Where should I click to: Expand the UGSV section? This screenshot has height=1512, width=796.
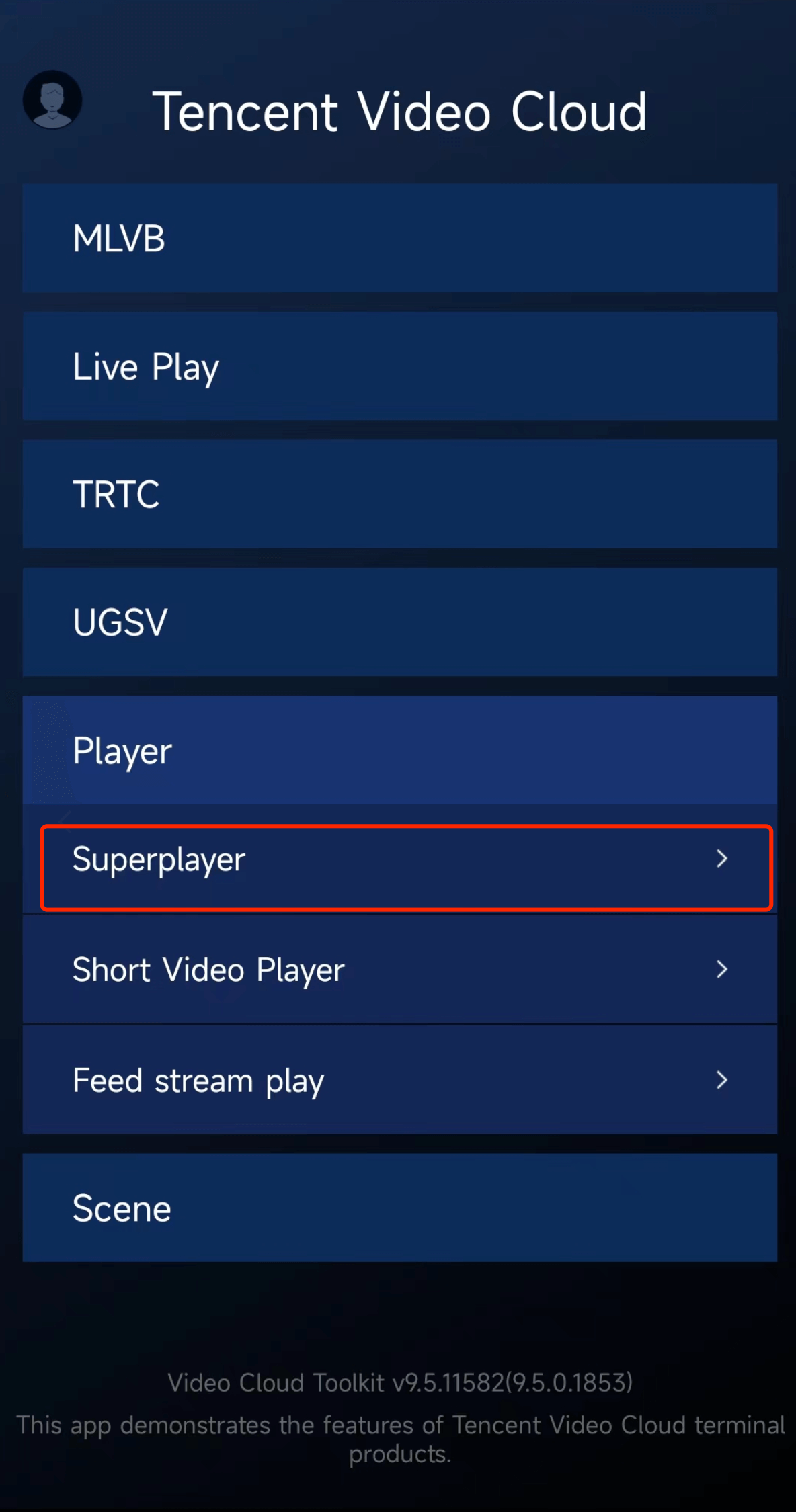click(x=399, y=622)
